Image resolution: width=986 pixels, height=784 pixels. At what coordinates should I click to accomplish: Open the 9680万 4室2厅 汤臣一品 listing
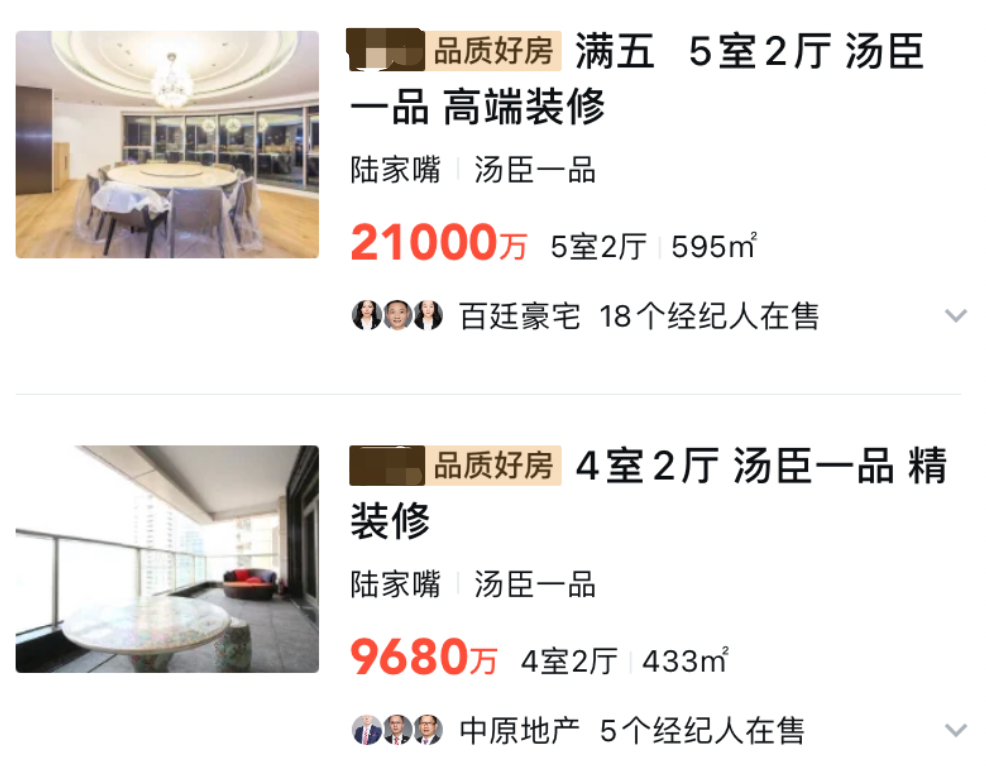click(x=647, y=493)
